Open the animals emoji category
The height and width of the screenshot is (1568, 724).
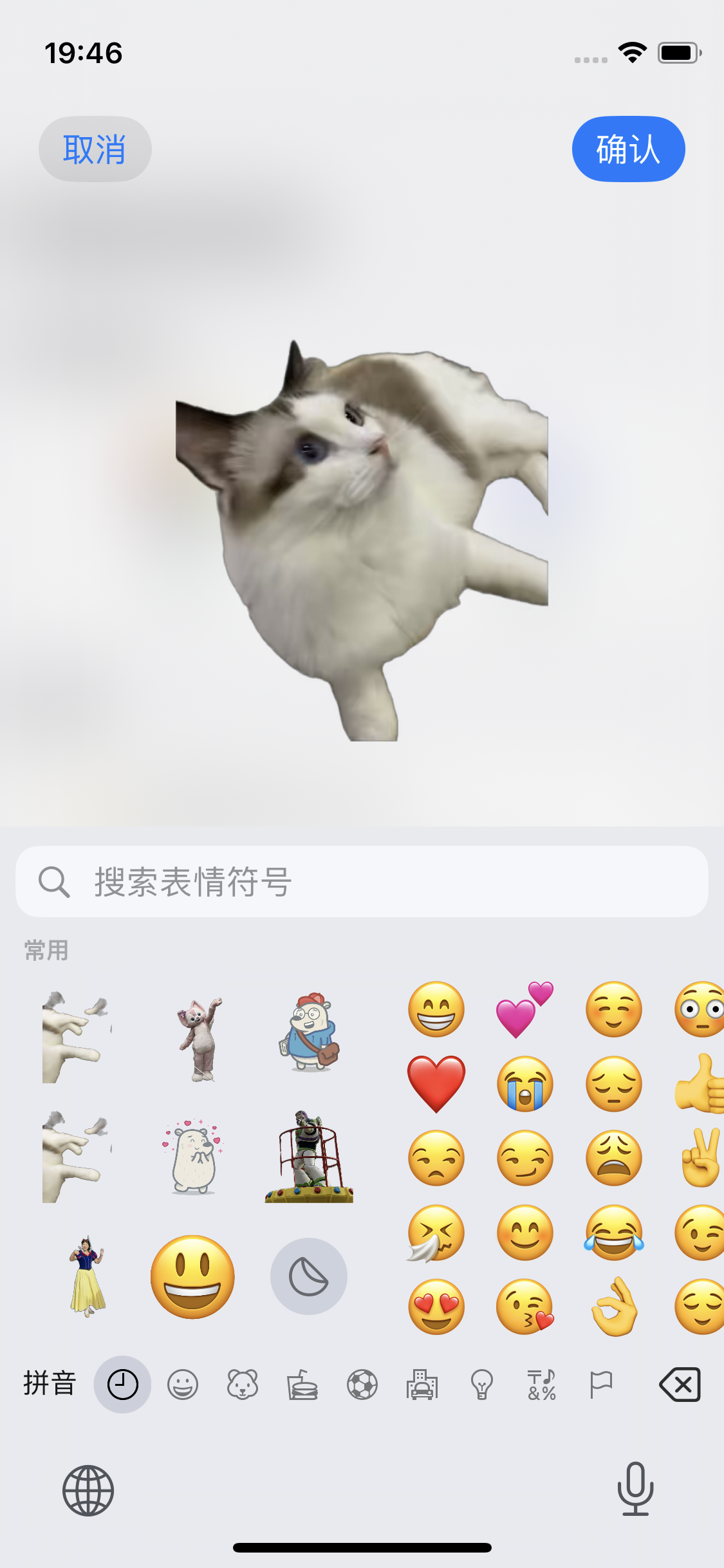pyautogui.click(x=242, y=1385)
